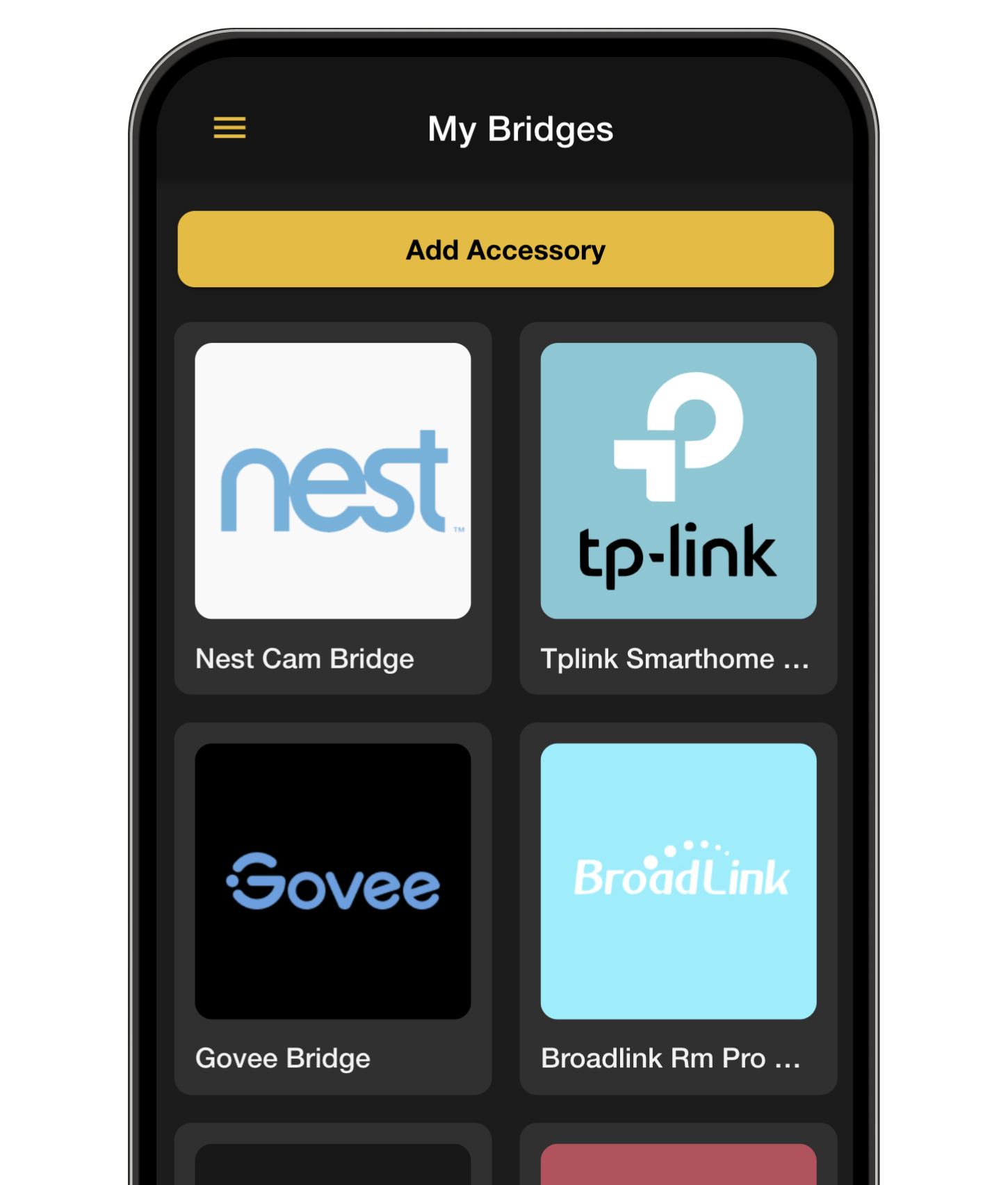Open the hamburger drawer menu
Screen dimensions: 1008x1185
tap(229, 128)
